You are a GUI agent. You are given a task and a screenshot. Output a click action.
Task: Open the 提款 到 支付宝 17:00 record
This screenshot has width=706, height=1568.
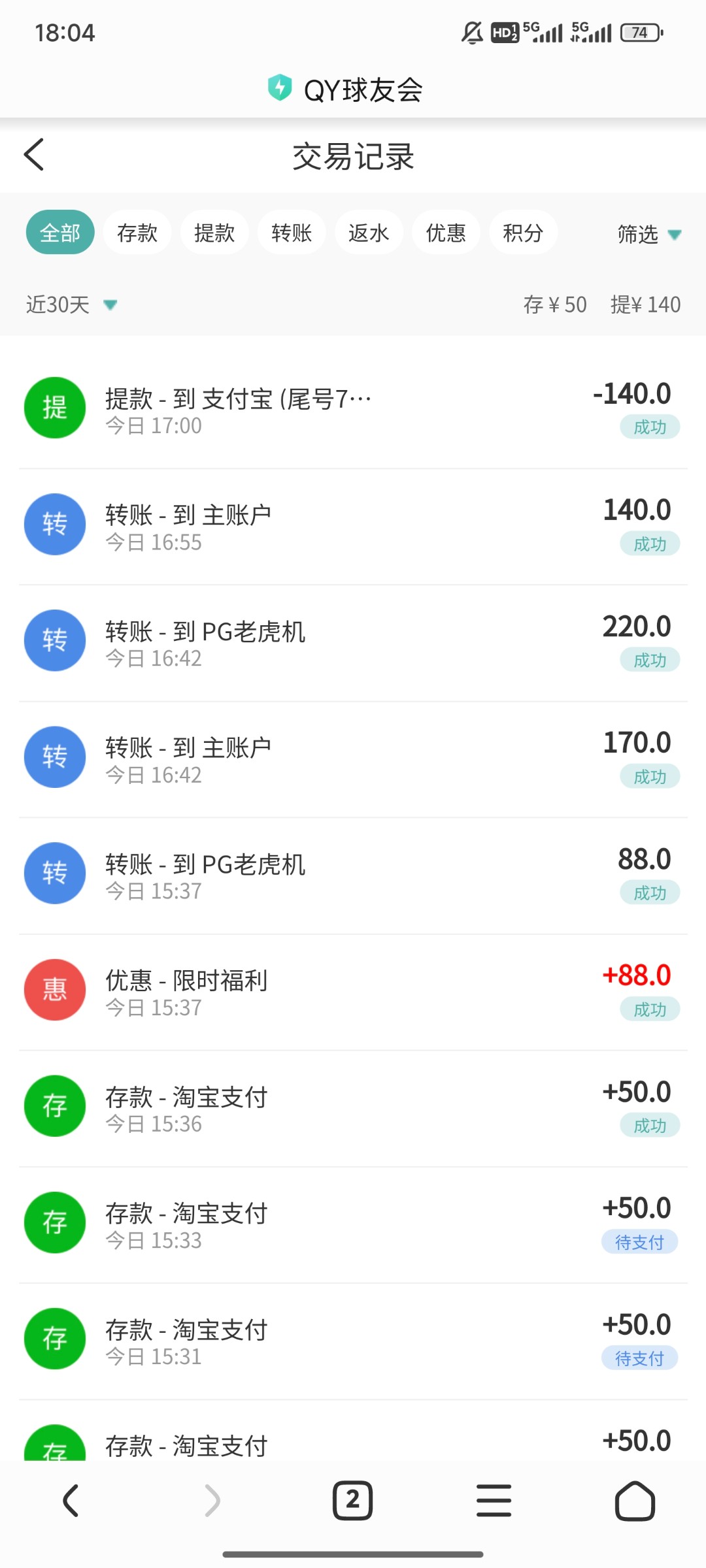(353, 410)
